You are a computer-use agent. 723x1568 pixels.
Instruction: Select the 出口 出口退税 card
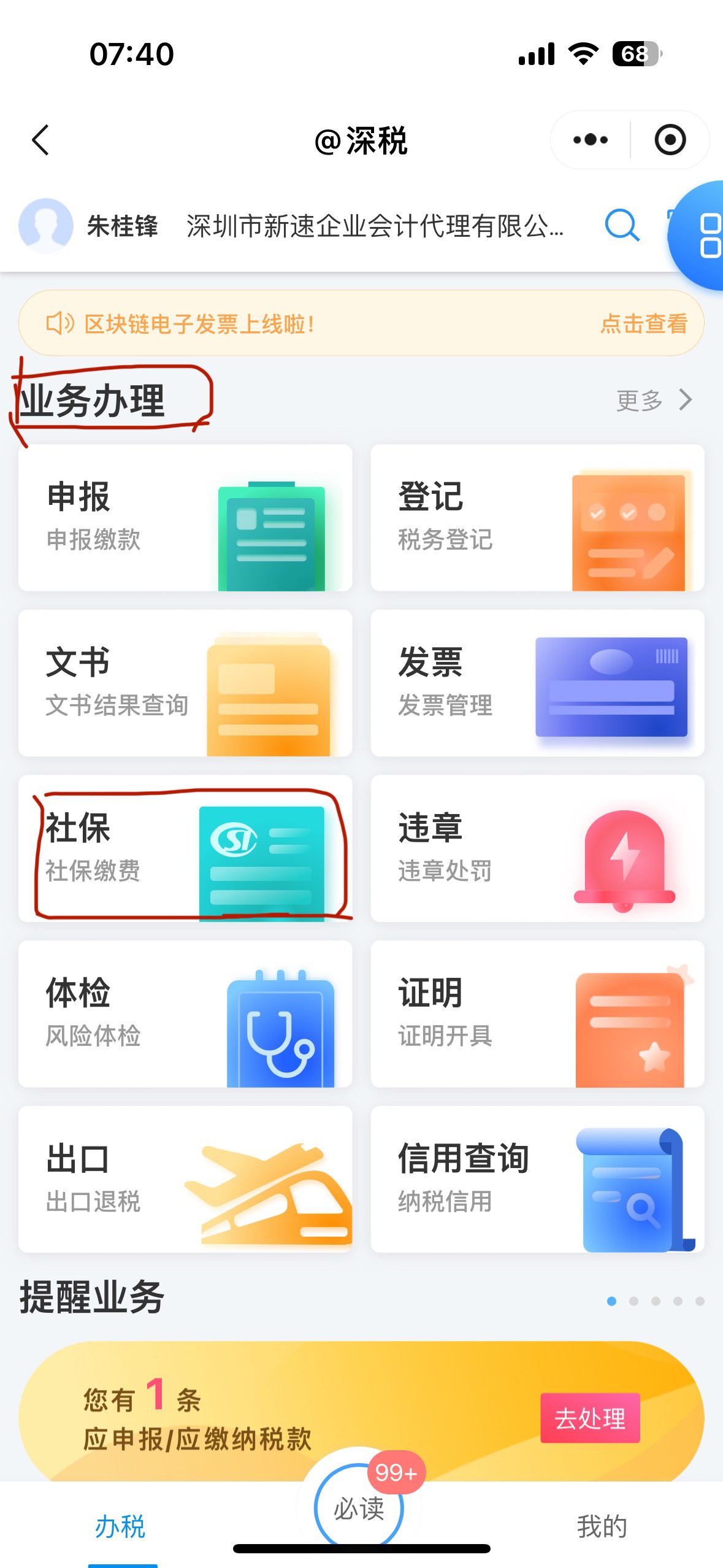(x=185, y=1179)
